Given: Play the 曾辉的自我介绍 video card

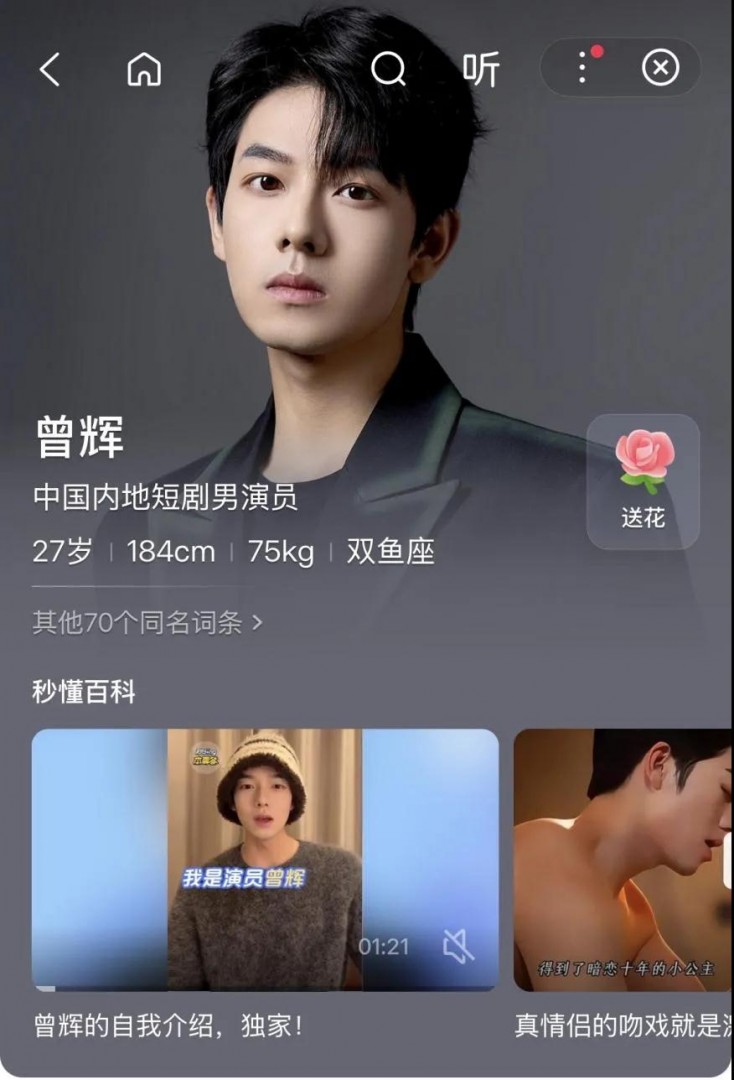Looking at the screenshot, I should coord(264,860).
